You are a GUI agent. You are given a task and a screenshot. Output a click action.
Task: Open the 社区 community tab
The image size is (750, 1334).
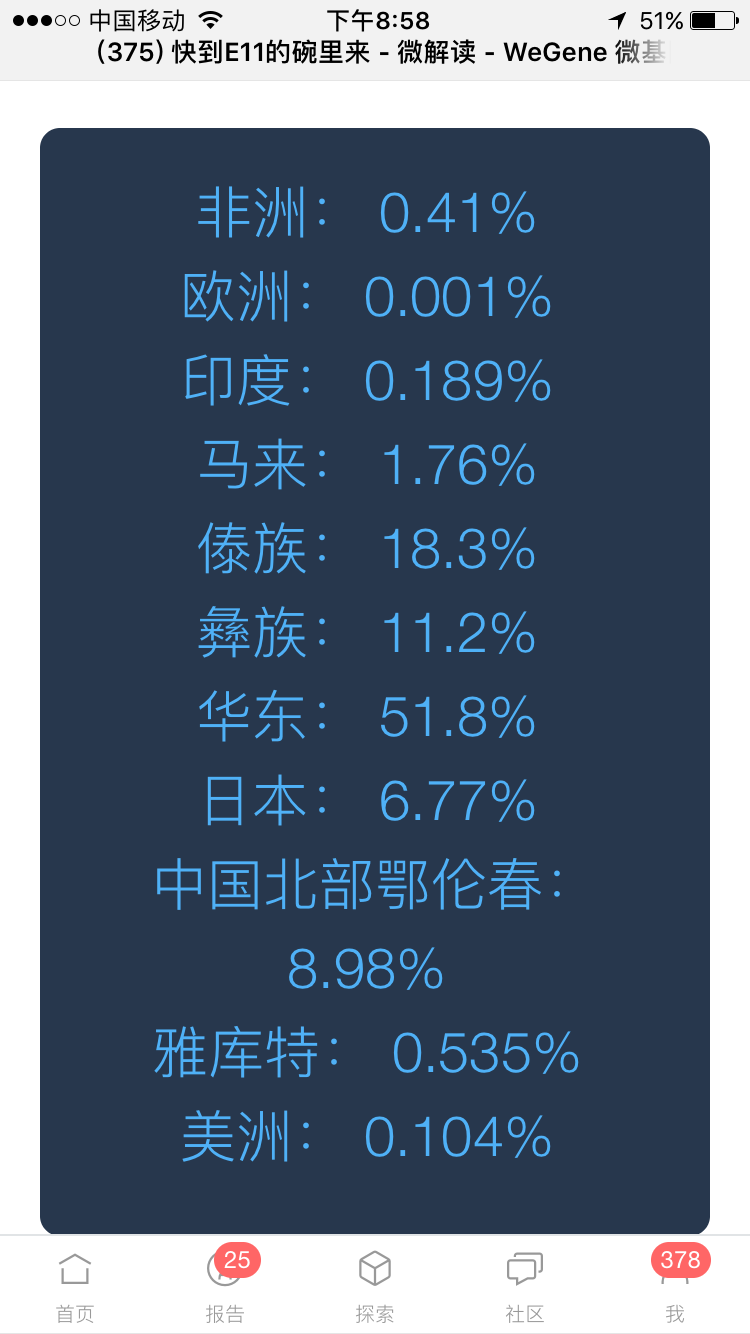(525, 1286)
